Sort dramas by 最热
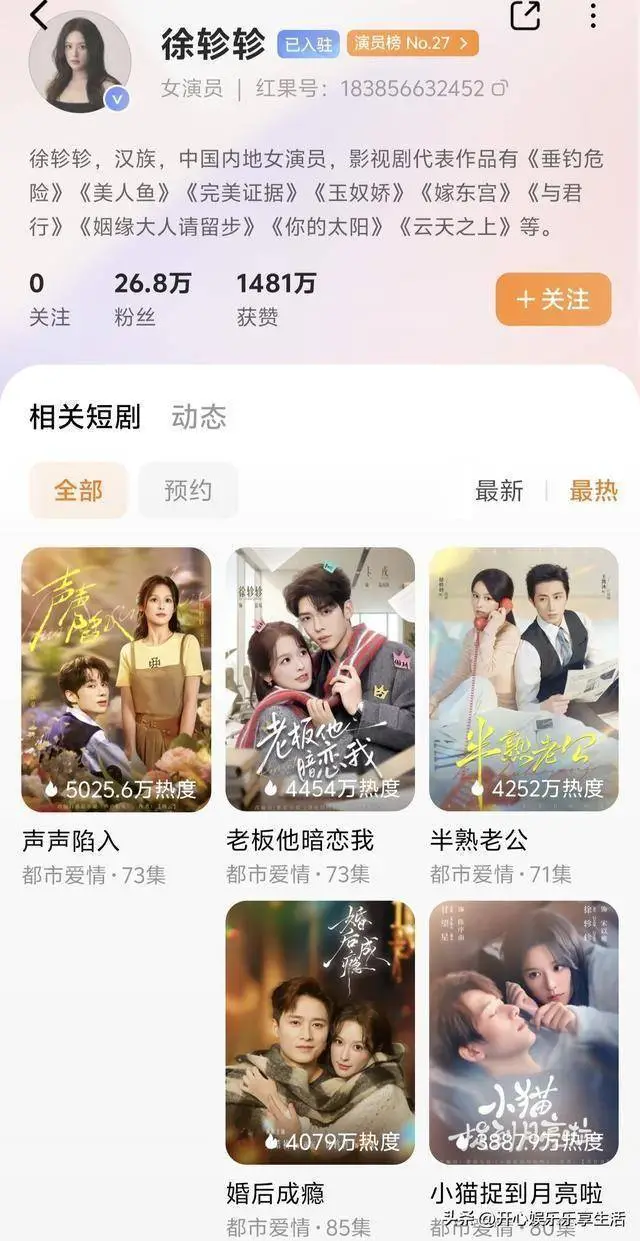The width and height of the screenshot is (640, 1241). [593, 490]
